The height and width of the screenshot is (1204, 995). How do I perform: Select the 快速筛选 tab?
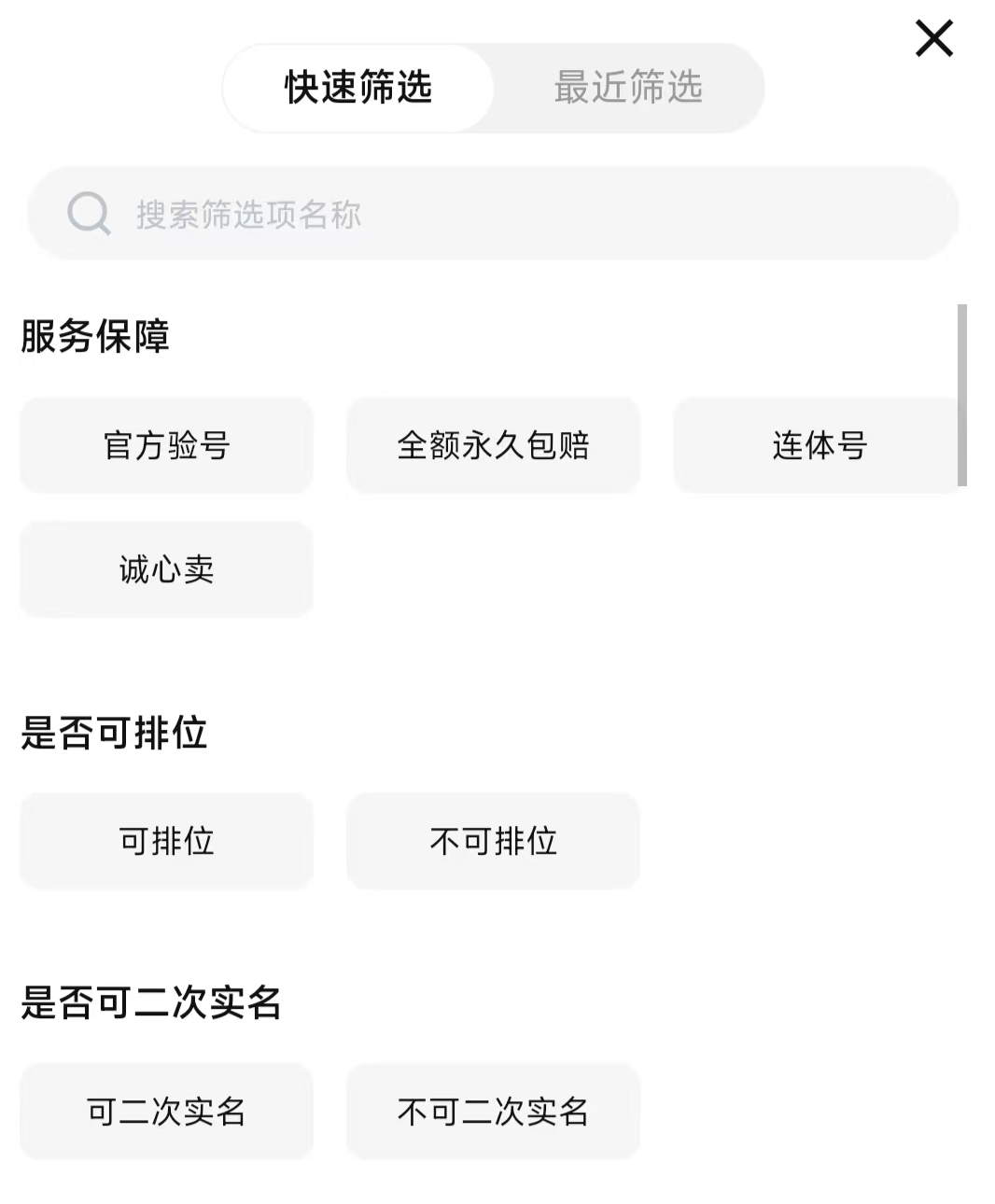pos(358,88)
